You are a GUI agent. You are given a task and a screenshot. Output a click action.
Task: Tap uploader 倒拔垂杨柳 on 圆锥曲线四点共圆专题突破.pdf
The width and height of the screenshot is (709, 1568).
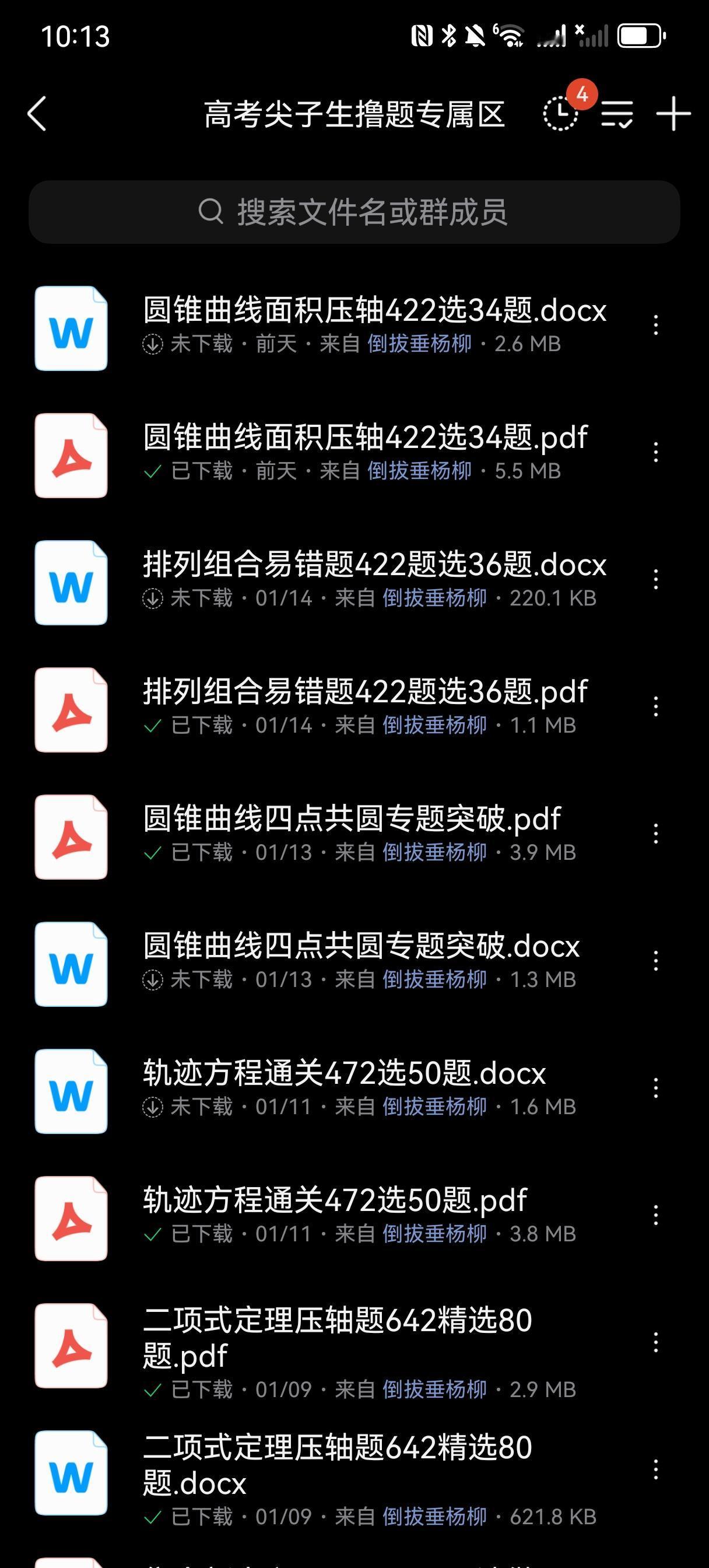tap(434, 852)
